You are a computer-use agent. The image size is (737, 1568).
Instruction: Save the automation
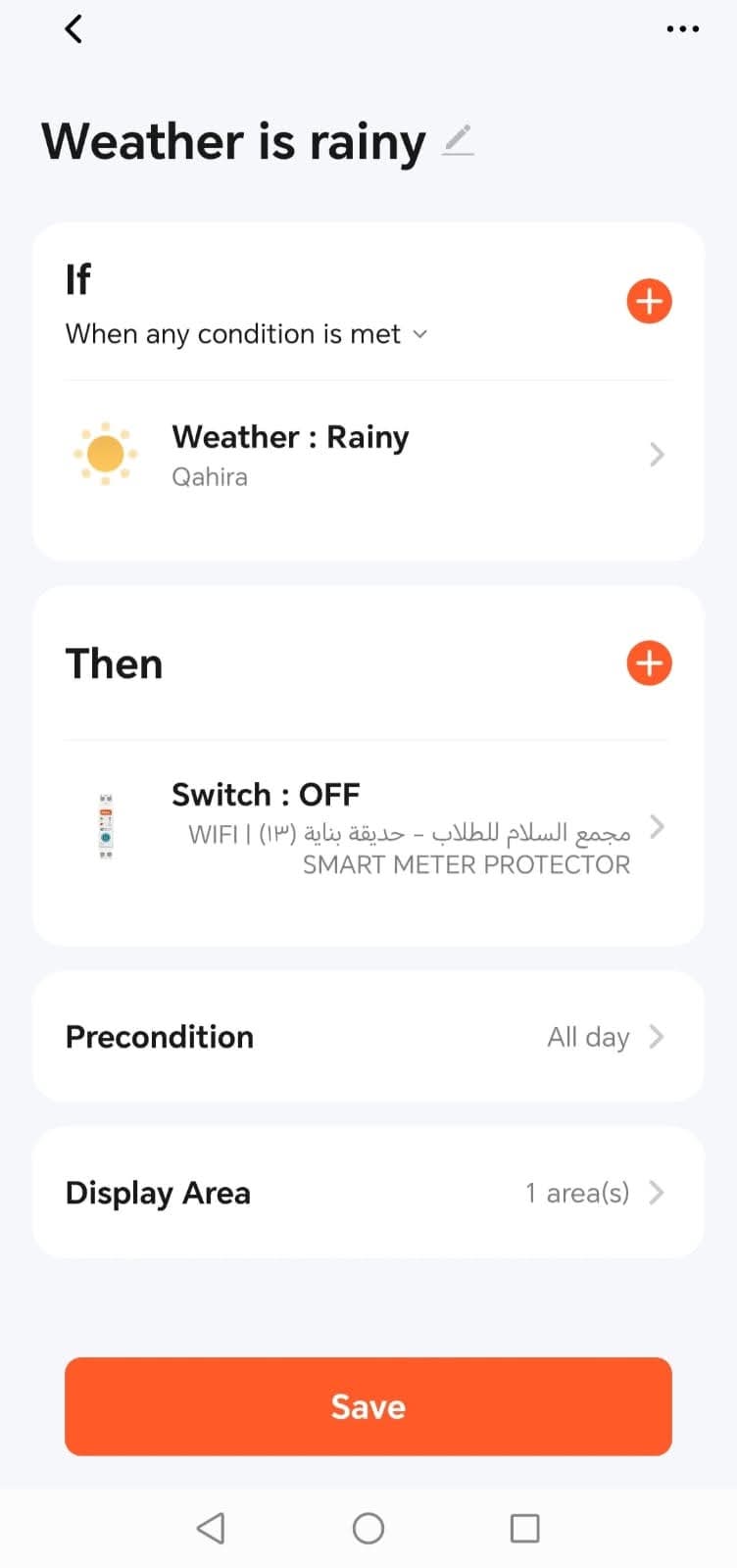click(368, 1406)
